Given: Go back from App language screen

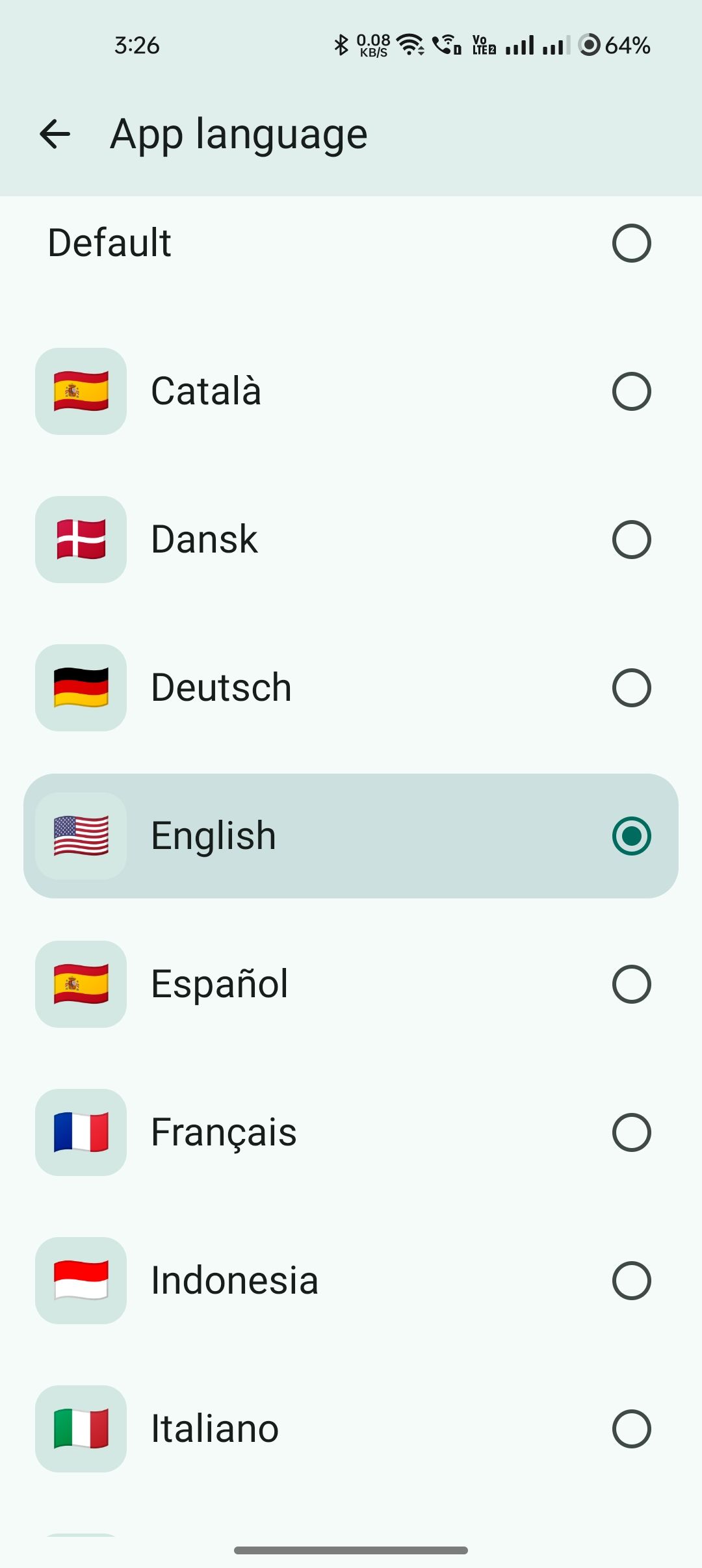Looking at the screenshot, I should 55,135.
